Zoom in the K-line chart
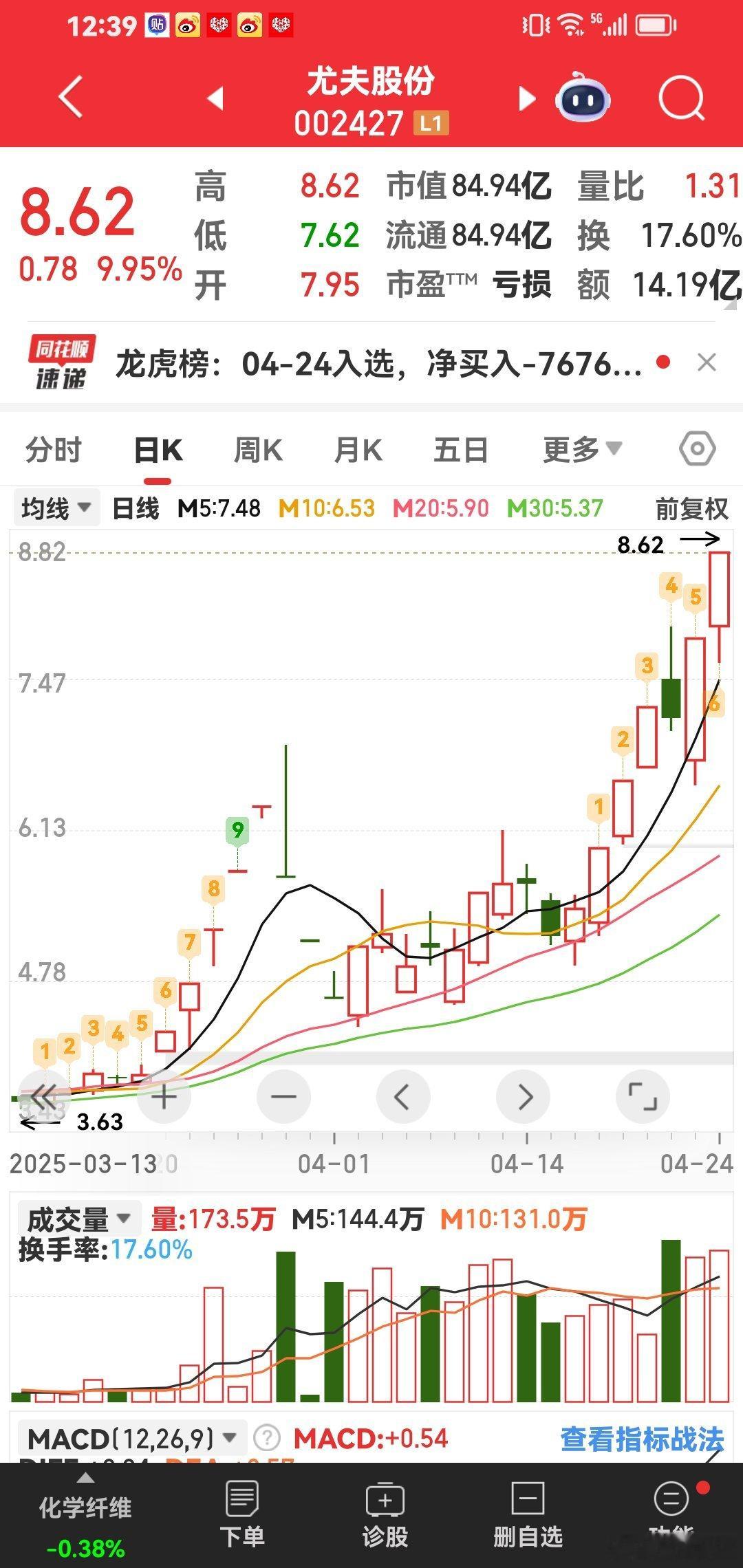 [164, 1096]
